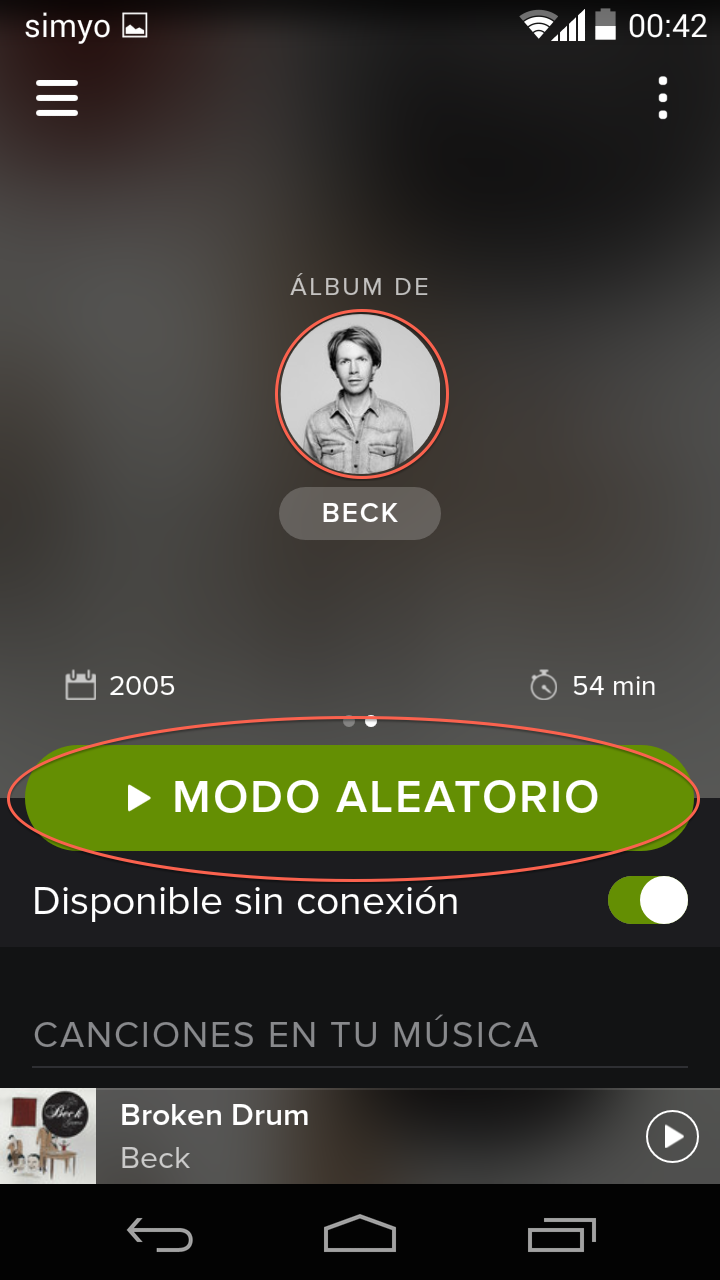Go back with the system back button
Screen dimensions: 720x1280
160,1235
